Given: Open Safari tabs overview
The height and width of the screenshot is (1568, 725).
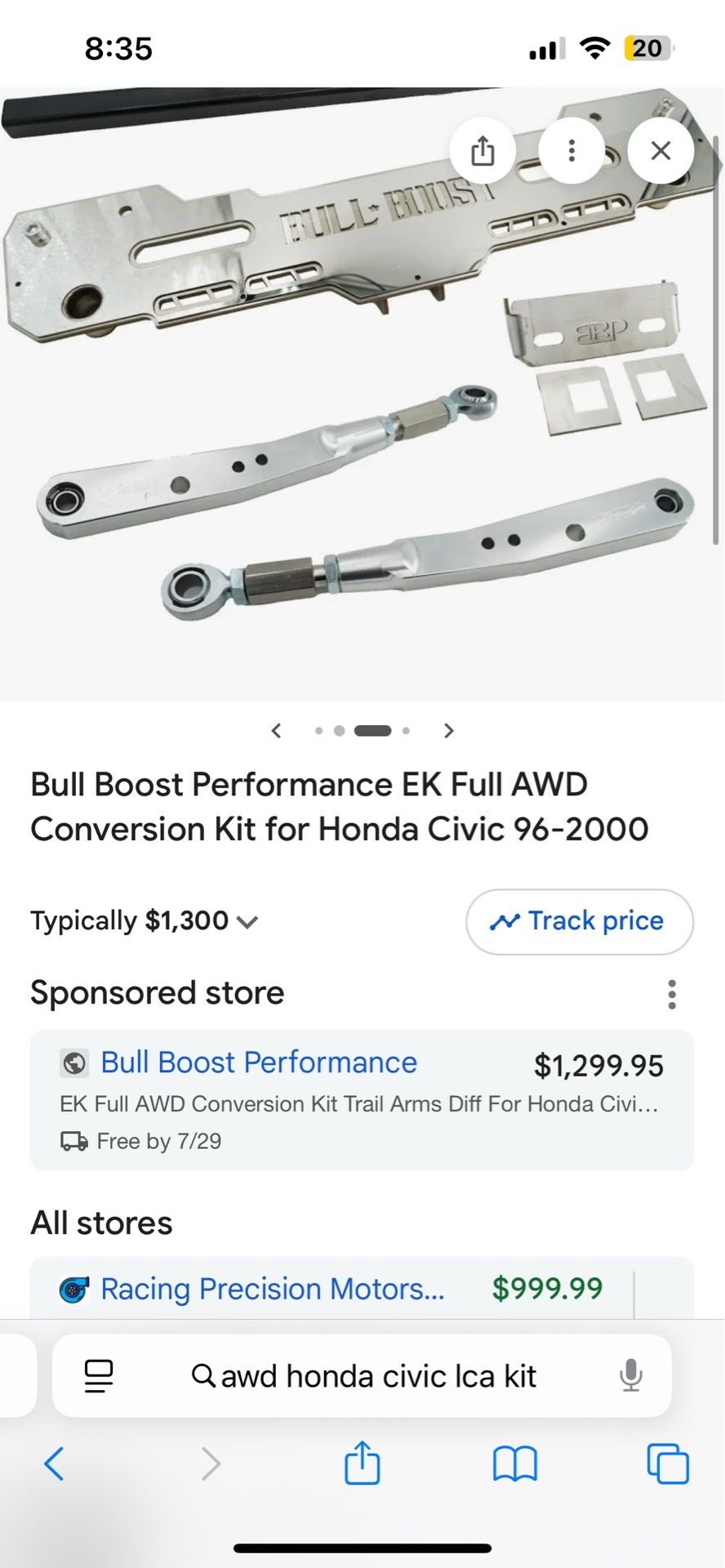Looking at the screenshot, I should click(x=668, y=1463).
